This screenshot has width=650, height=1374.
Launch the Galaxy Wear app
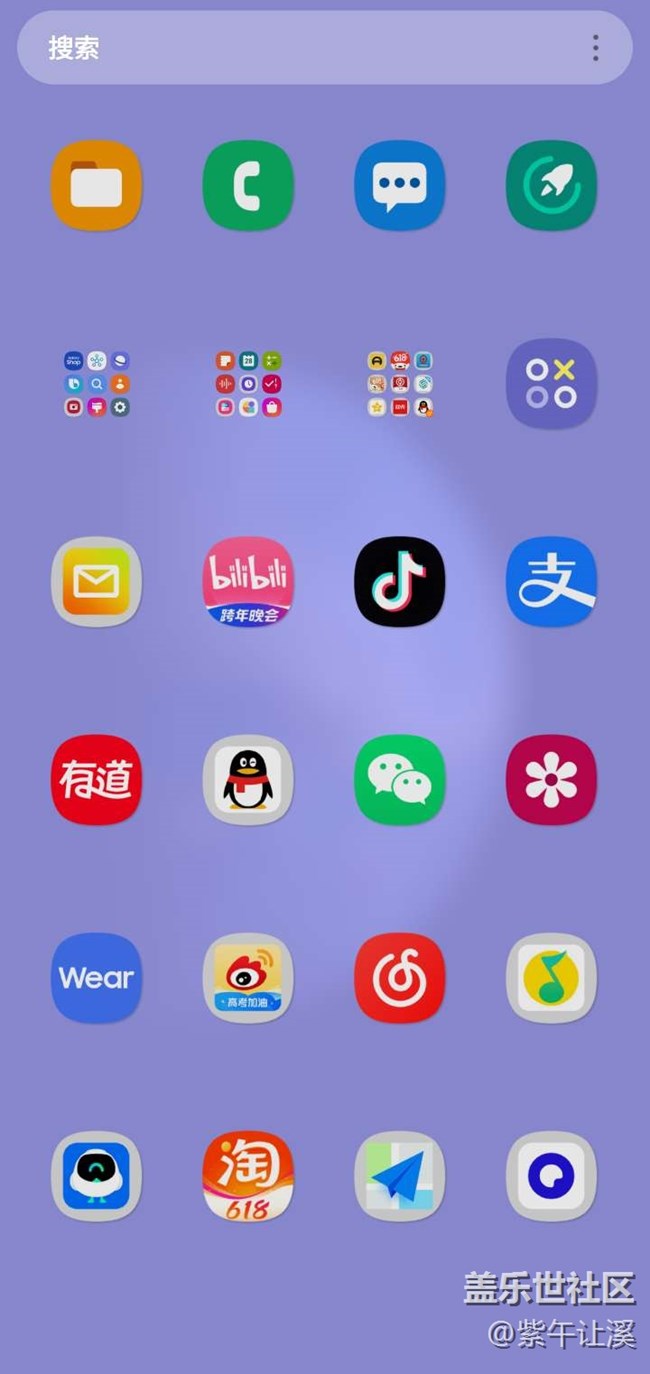[x=96, y=978]
